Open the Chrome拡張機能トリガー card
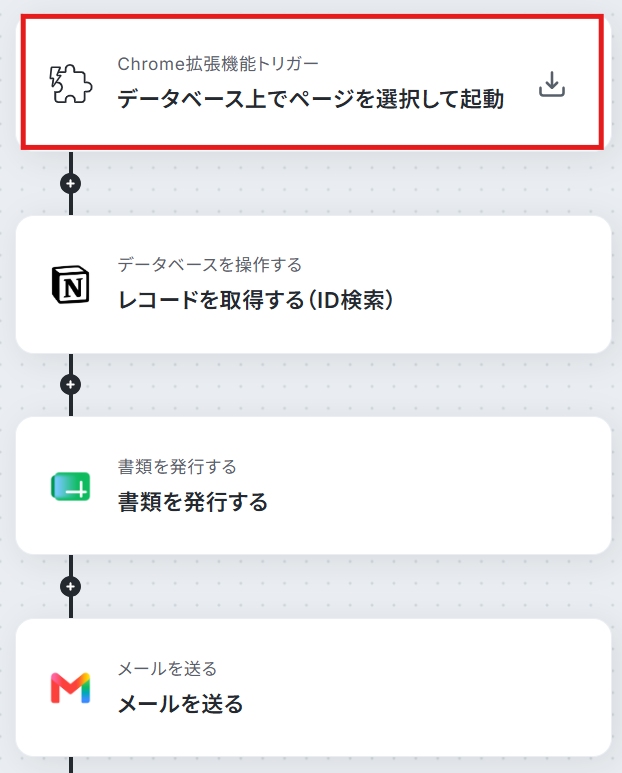Screen dimensions: 622x773 coord(312,82)
